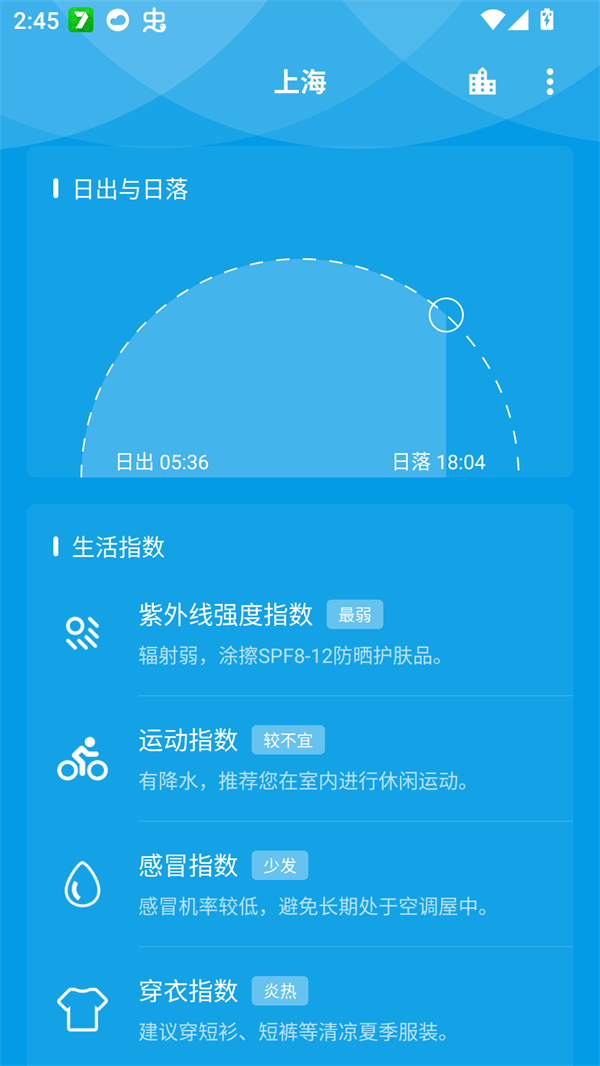This screenshot has width=600, height=1066.
Task: Open the three-dot overflow menu
Action: [x=549, y=82]
